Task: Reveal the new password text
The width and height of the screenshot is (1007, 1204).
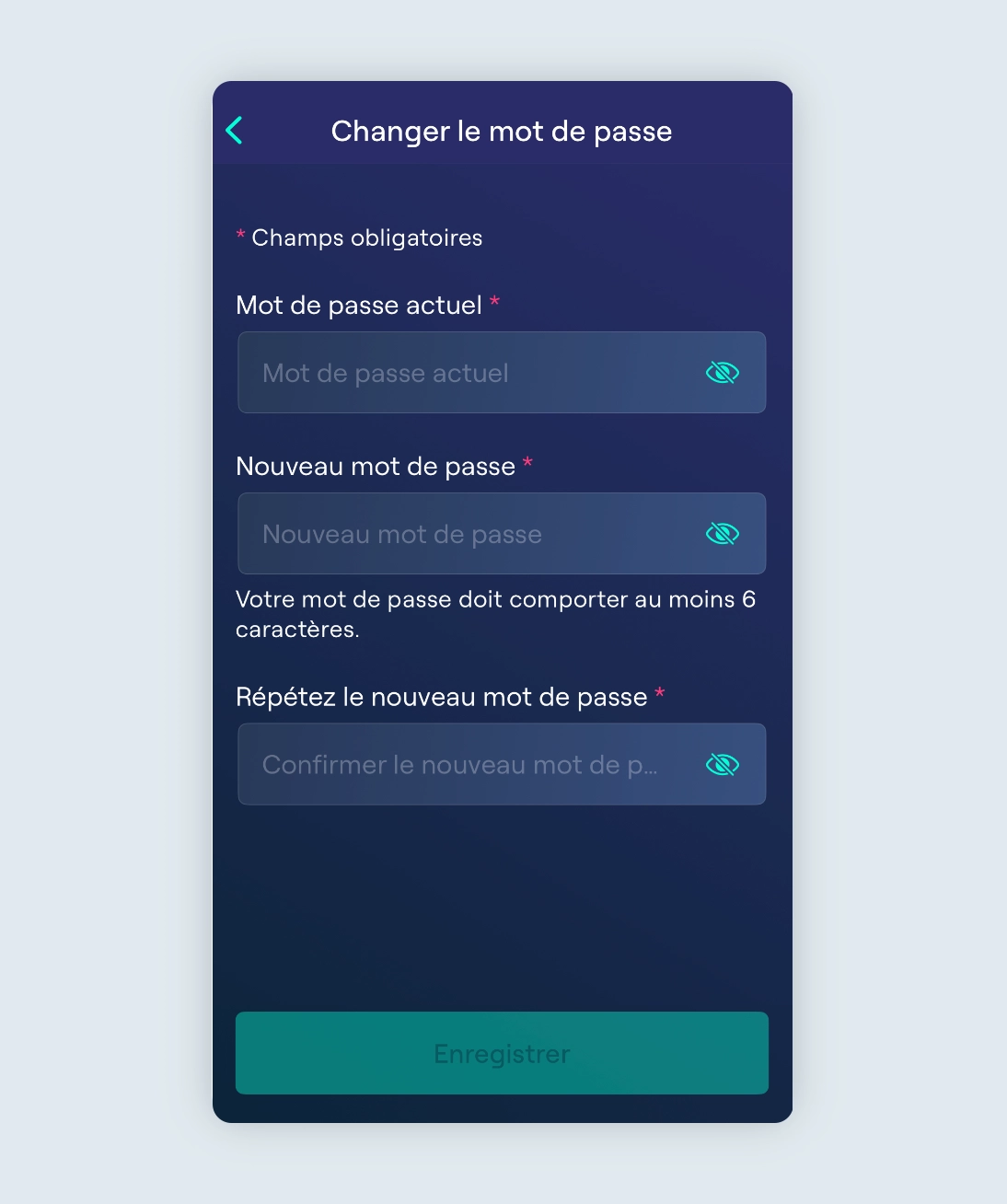Action: point(723,534)
